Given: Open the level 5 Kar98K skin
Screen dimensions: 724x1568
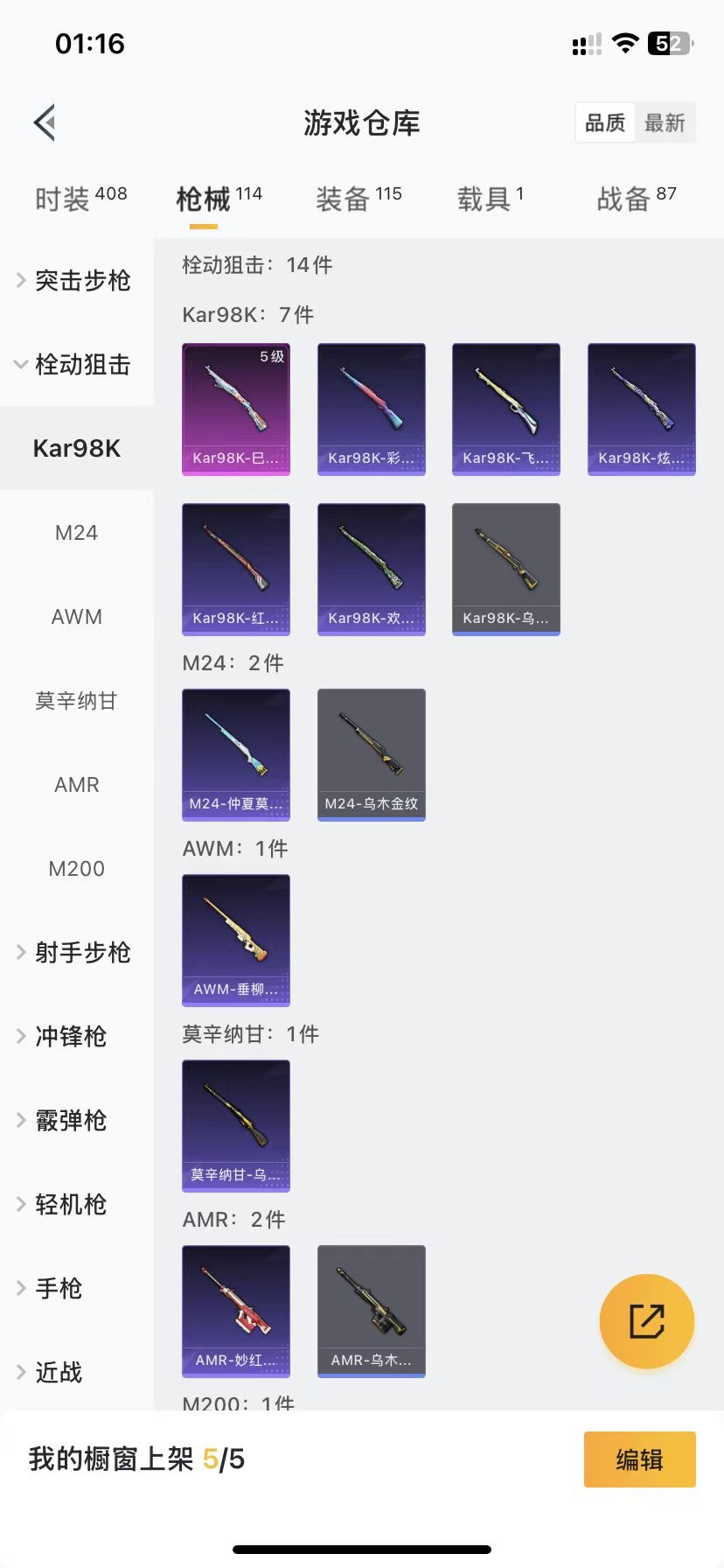Looking at the screenshot, I should [x=236, y=409].
